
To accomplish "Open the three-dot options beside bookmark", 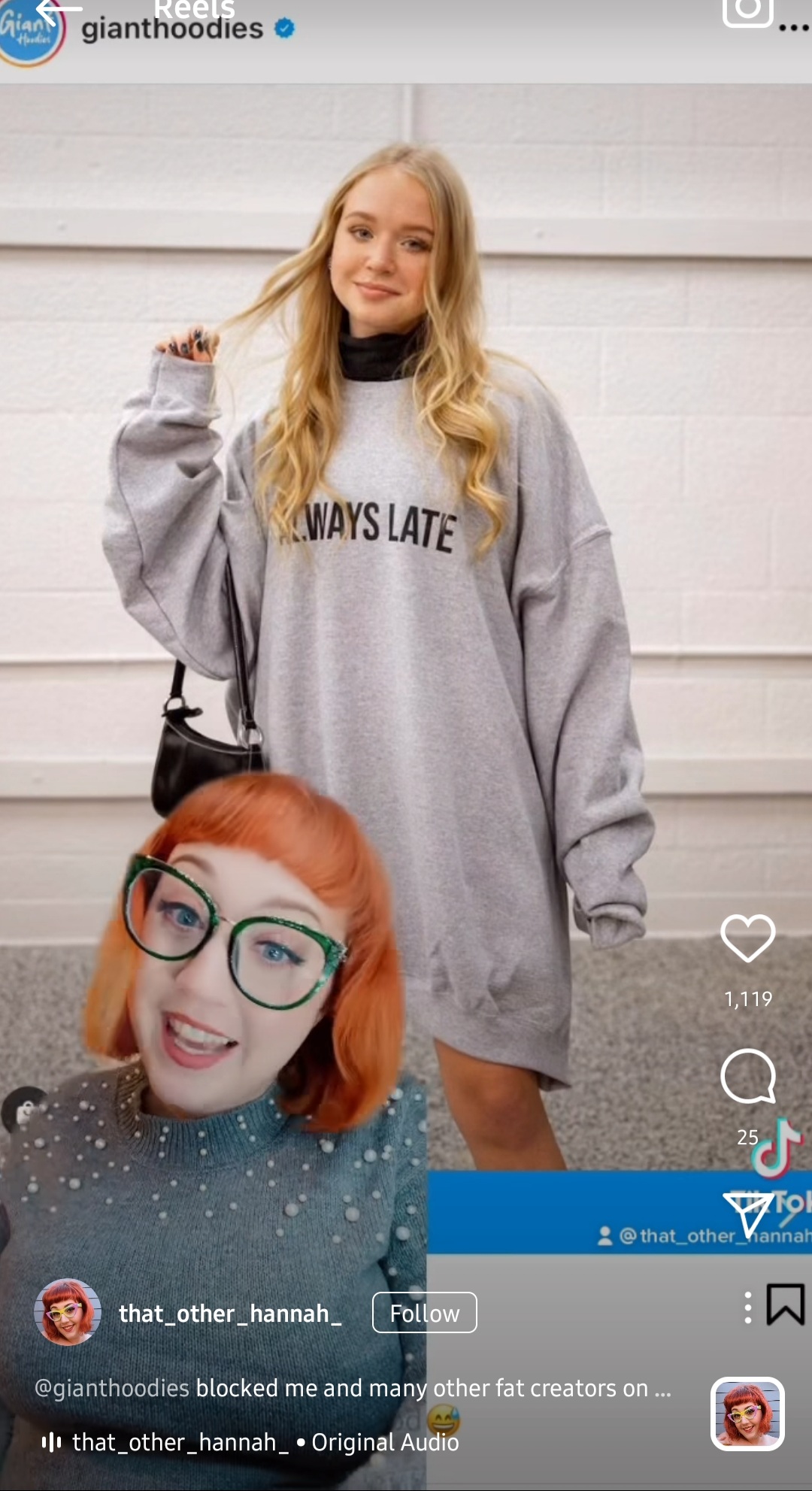I will pos(747,1308).
